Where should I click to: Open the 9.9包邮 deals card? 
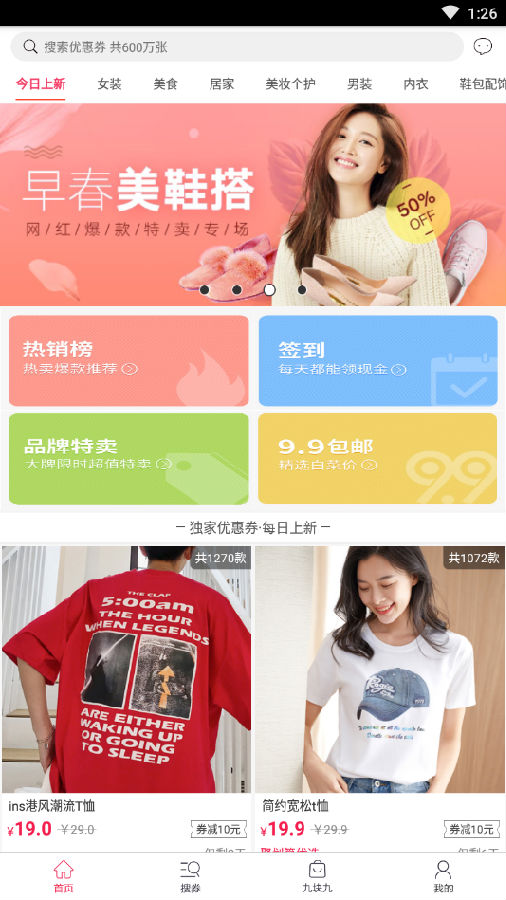click(377, 459)
